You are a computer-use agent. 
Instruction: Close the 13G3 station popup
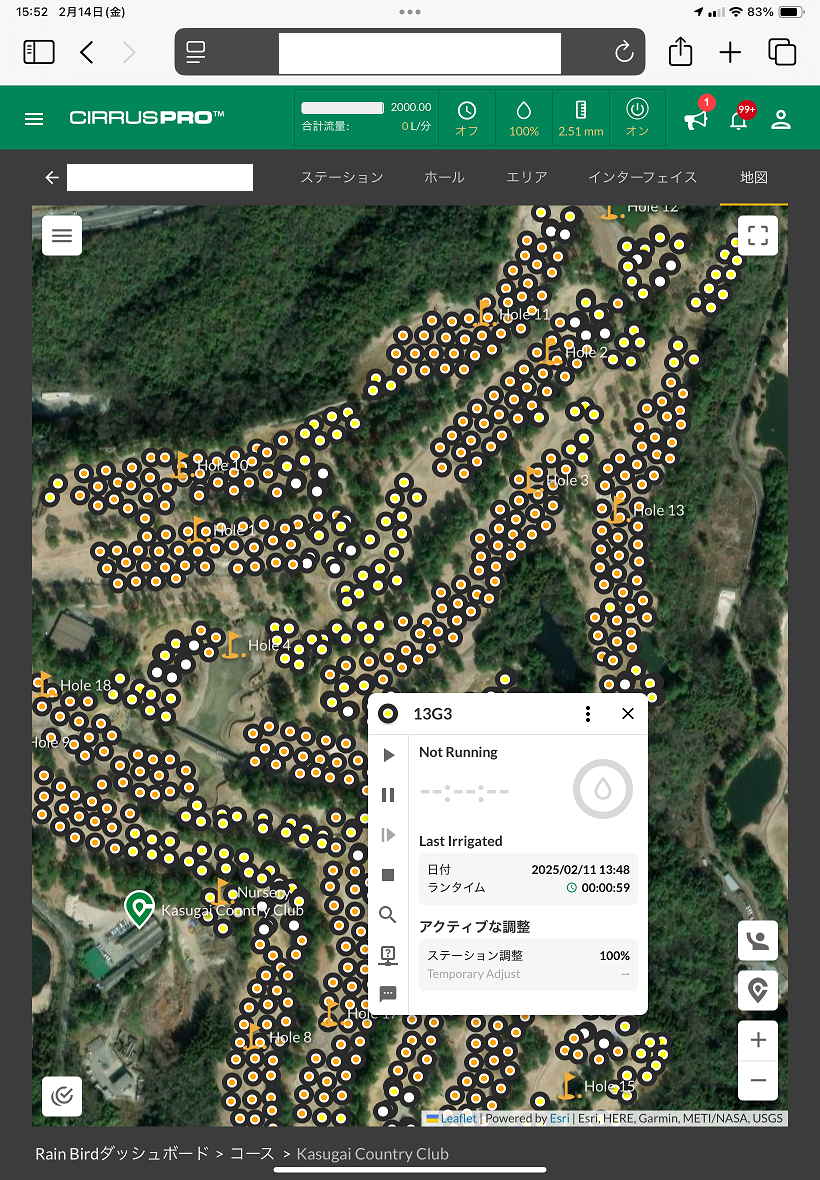pyautogui.click(x=628, y=714)
